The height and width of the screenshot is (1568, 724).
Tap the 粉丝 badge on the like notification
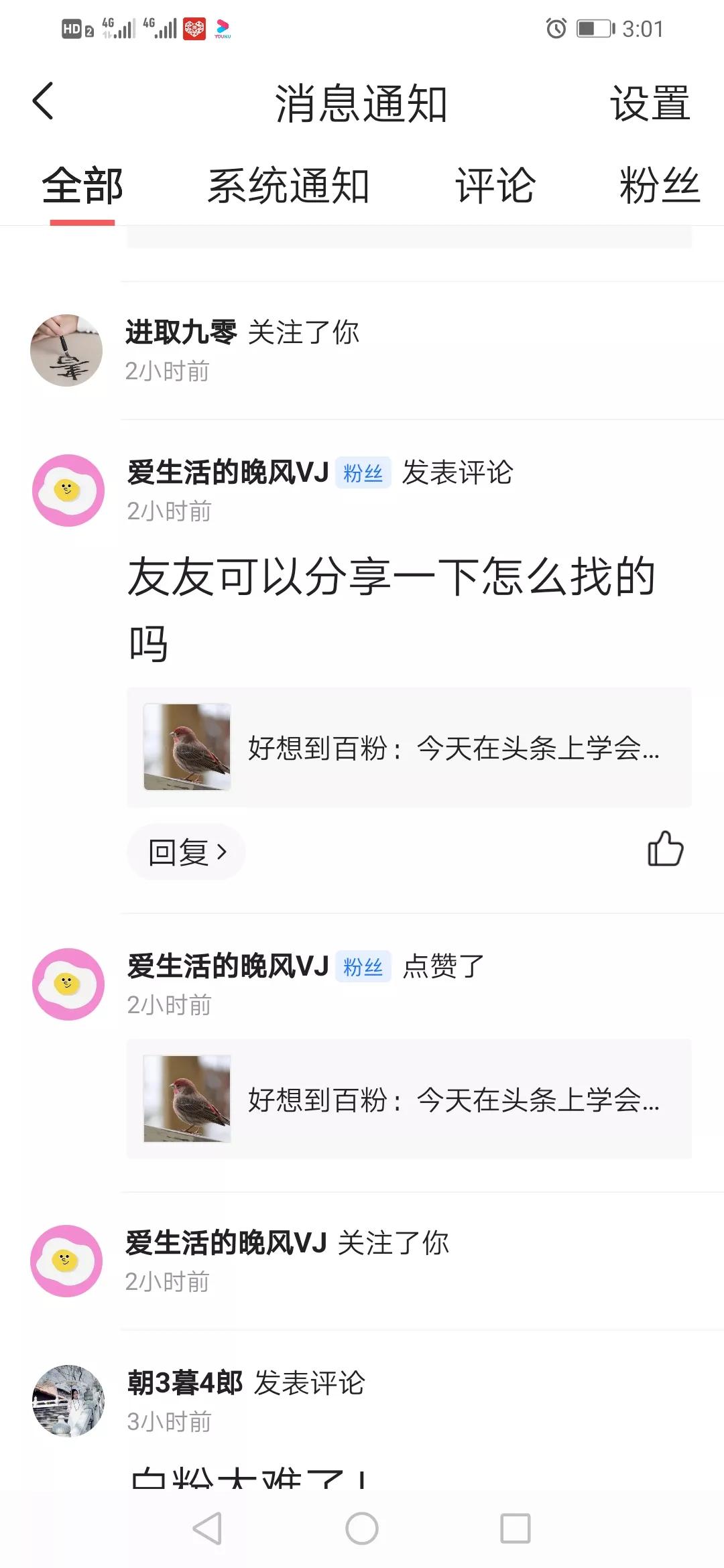(363, 968)
